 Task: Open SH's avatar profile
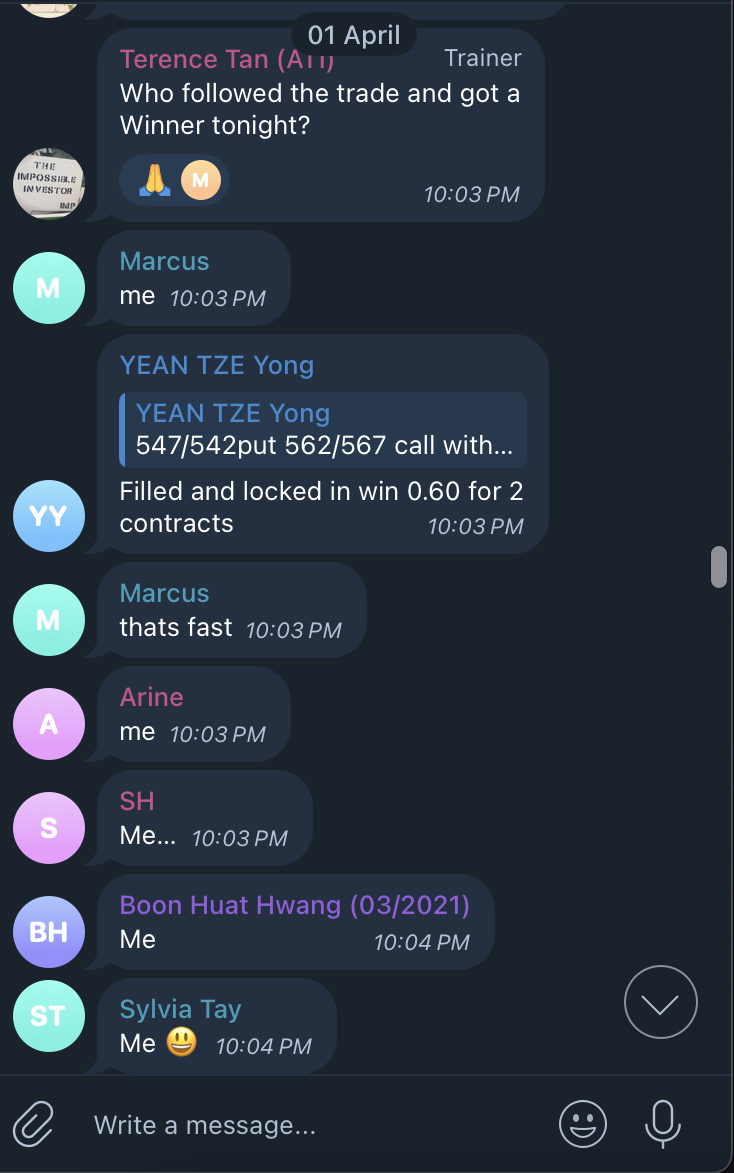48,828
